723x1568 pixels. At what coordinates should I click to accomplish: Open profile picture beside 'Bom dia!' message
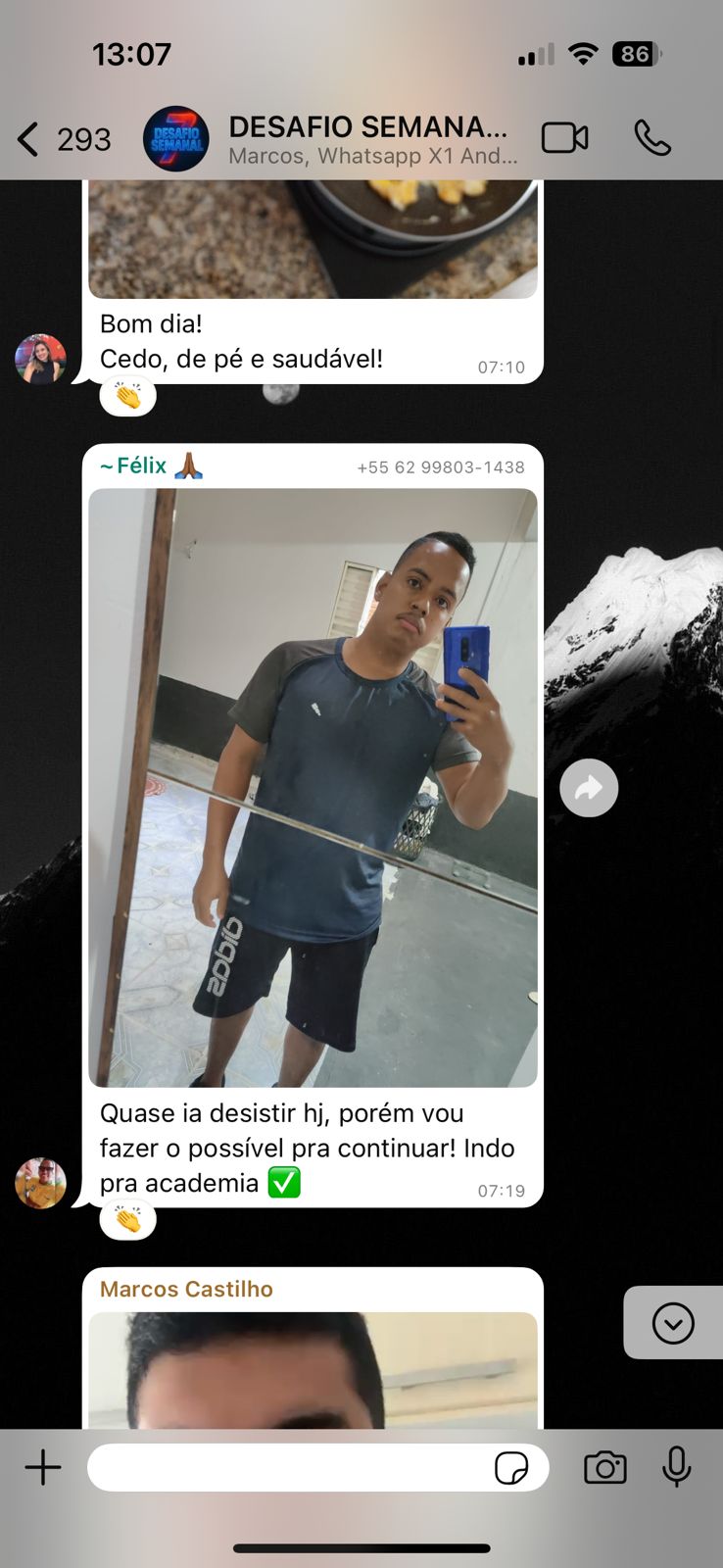point(40,359)
